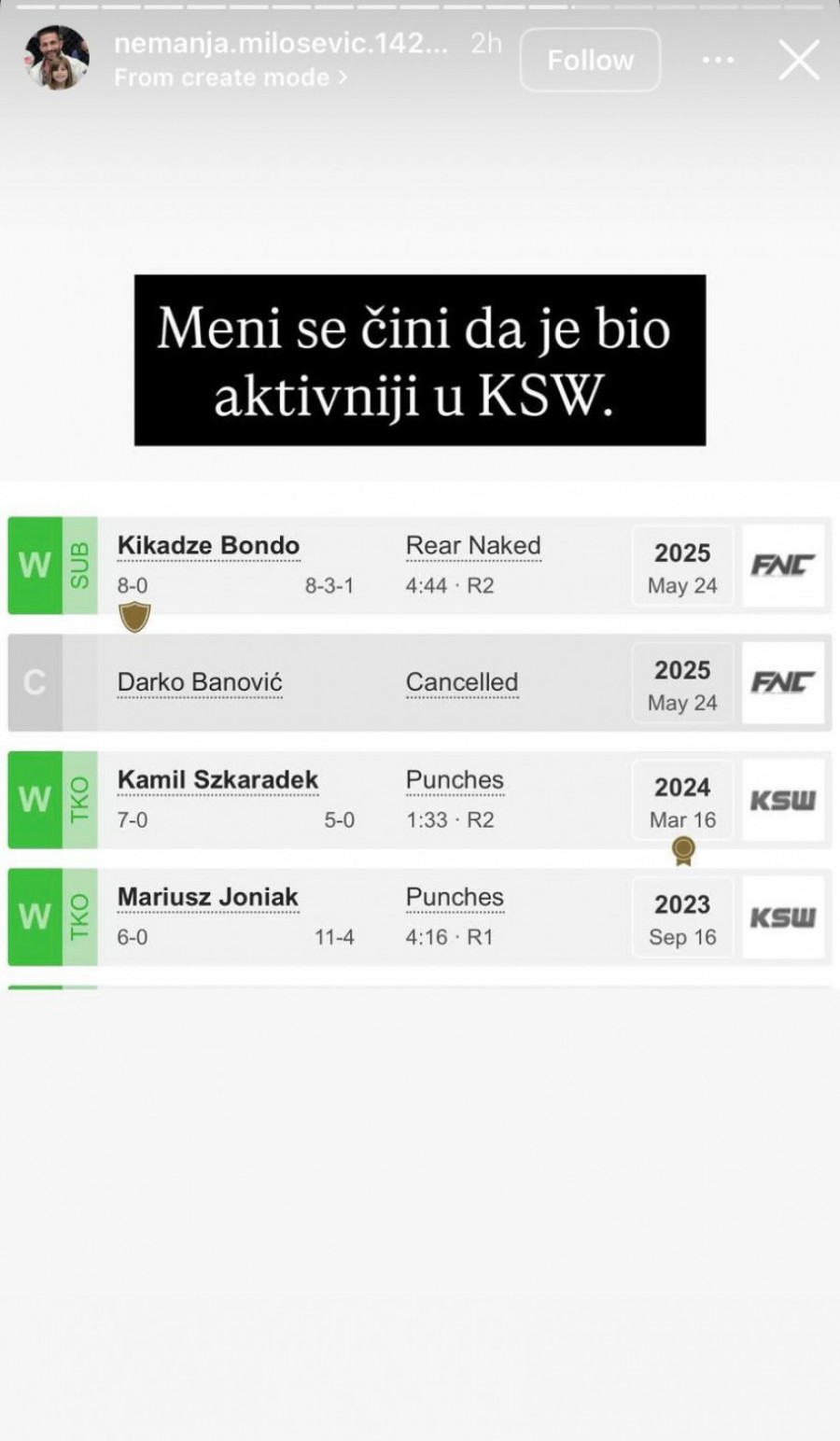The height and width of the screenshot is (1441, 840).
Task: Open the nemanja.milosevic.142 username
Action: [x=280, y=43]
